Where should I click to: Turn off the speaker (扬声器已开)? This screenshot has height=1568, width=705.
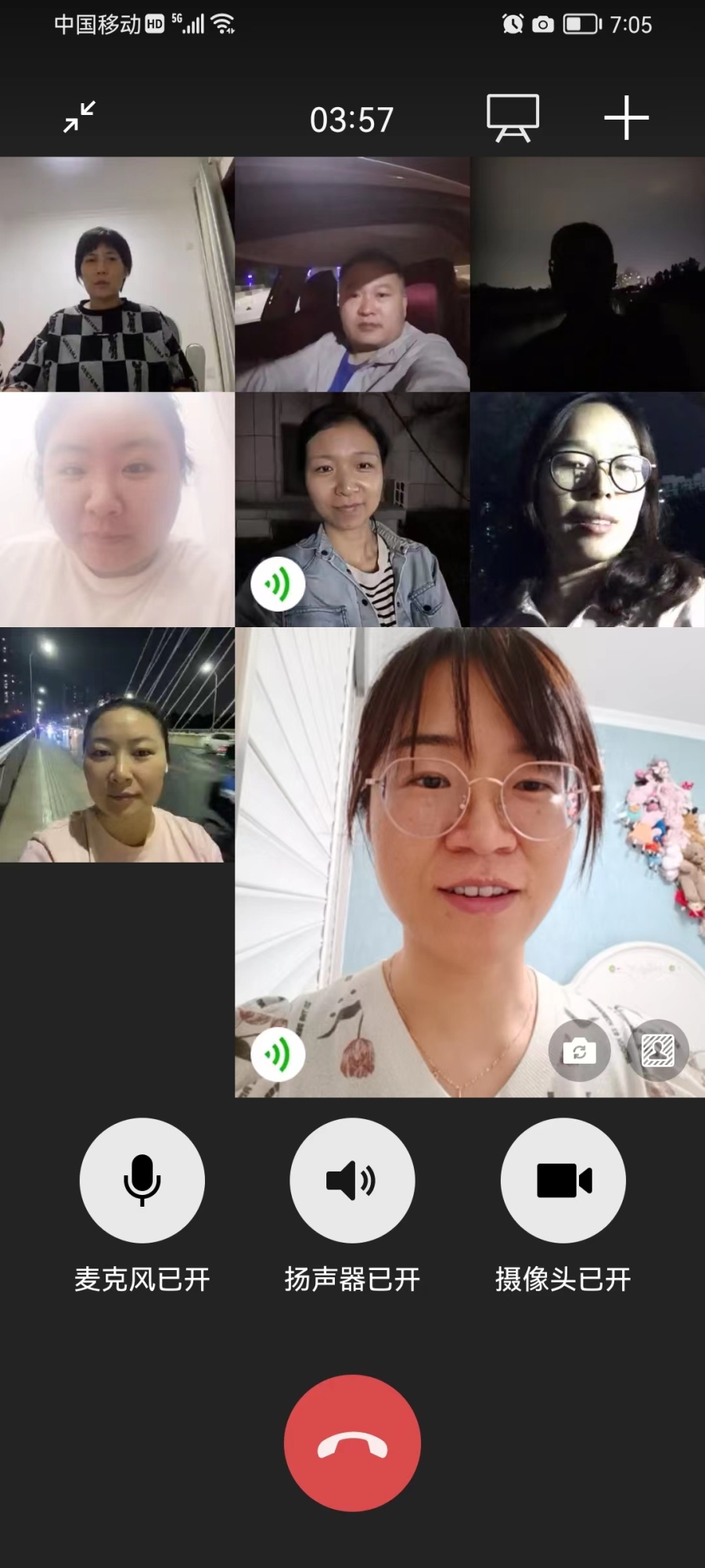tap(352, 1179)
